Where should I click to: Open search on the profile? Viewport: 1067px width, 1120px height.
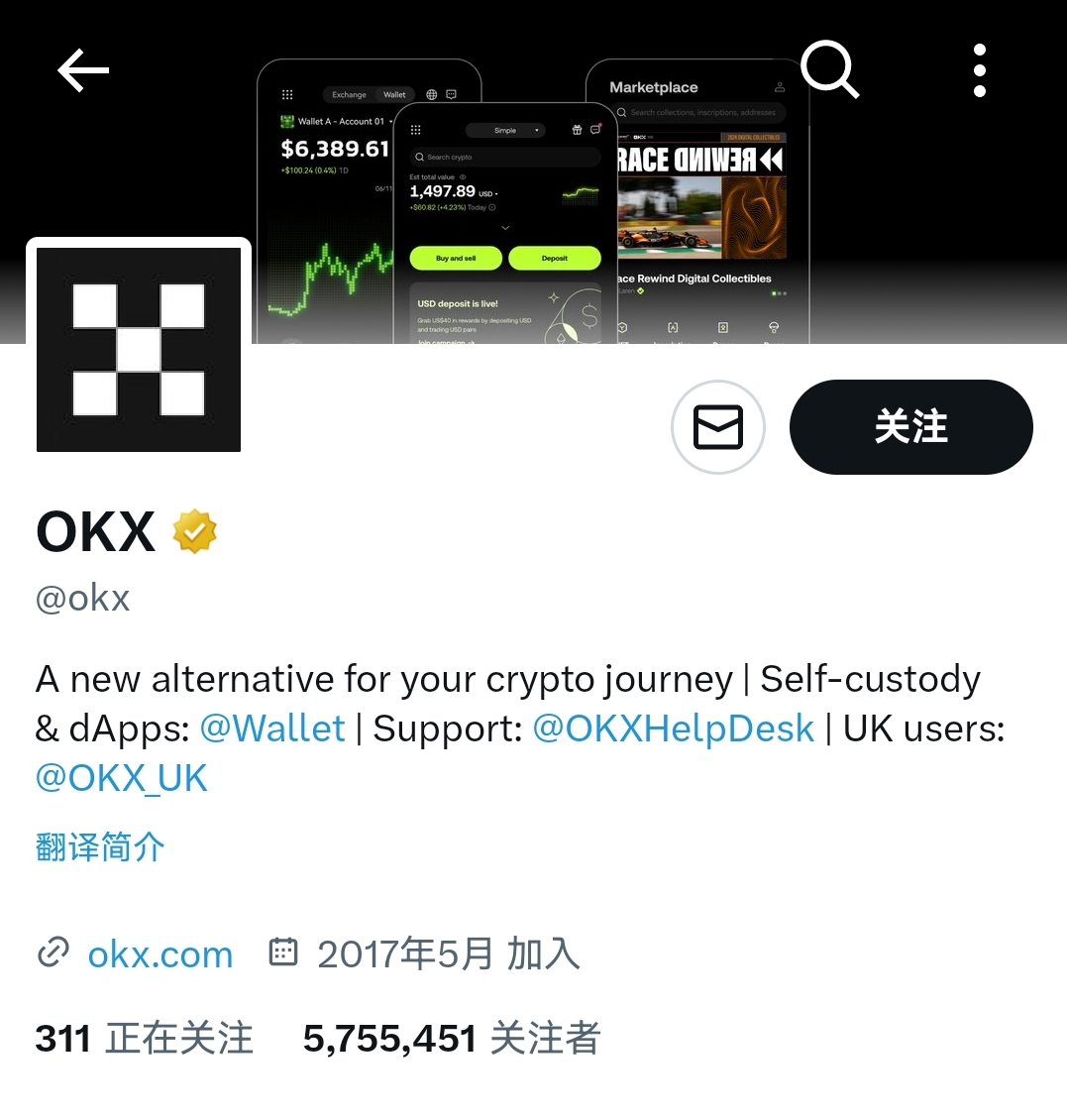pos(828,69)
